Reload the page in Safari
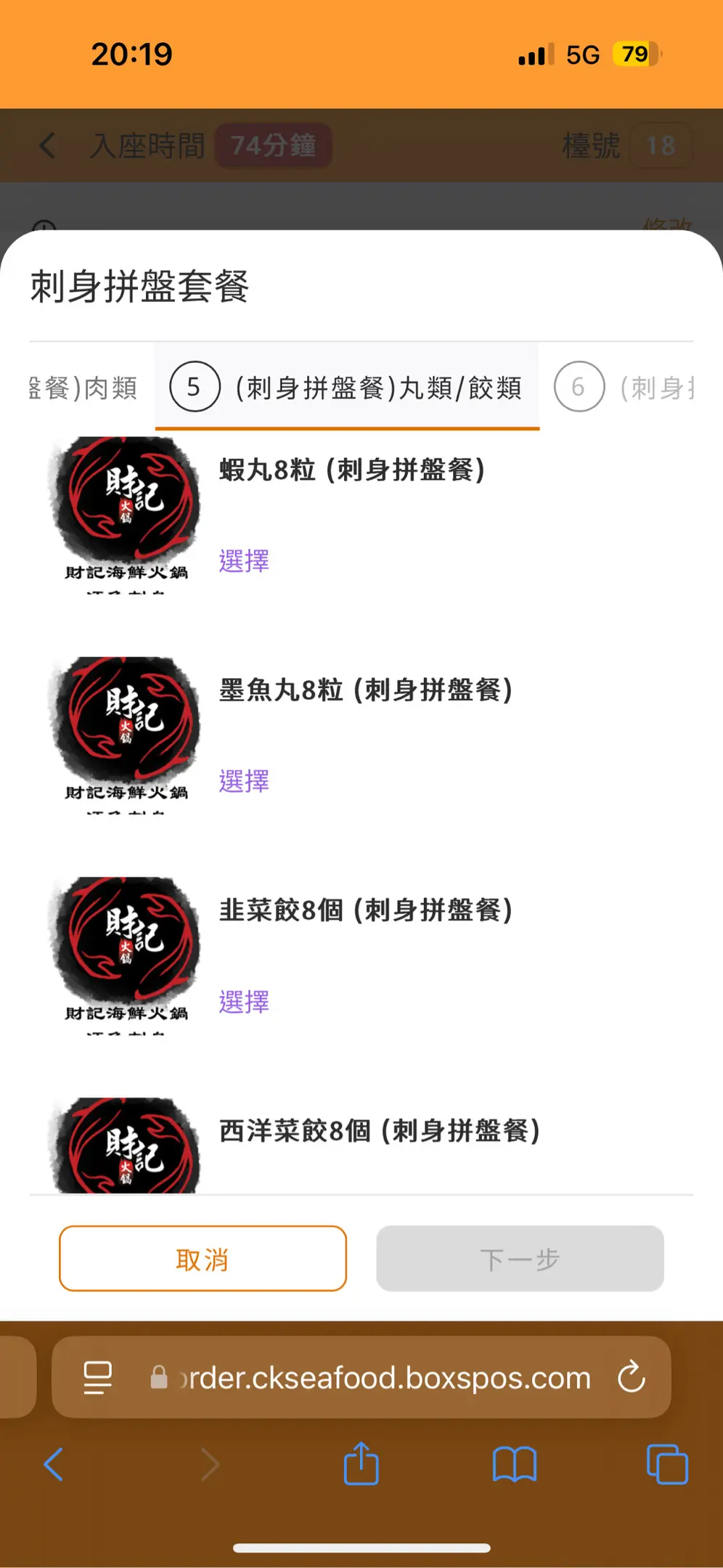The width and height of the screenshot is (723, 1568). 631,1377
